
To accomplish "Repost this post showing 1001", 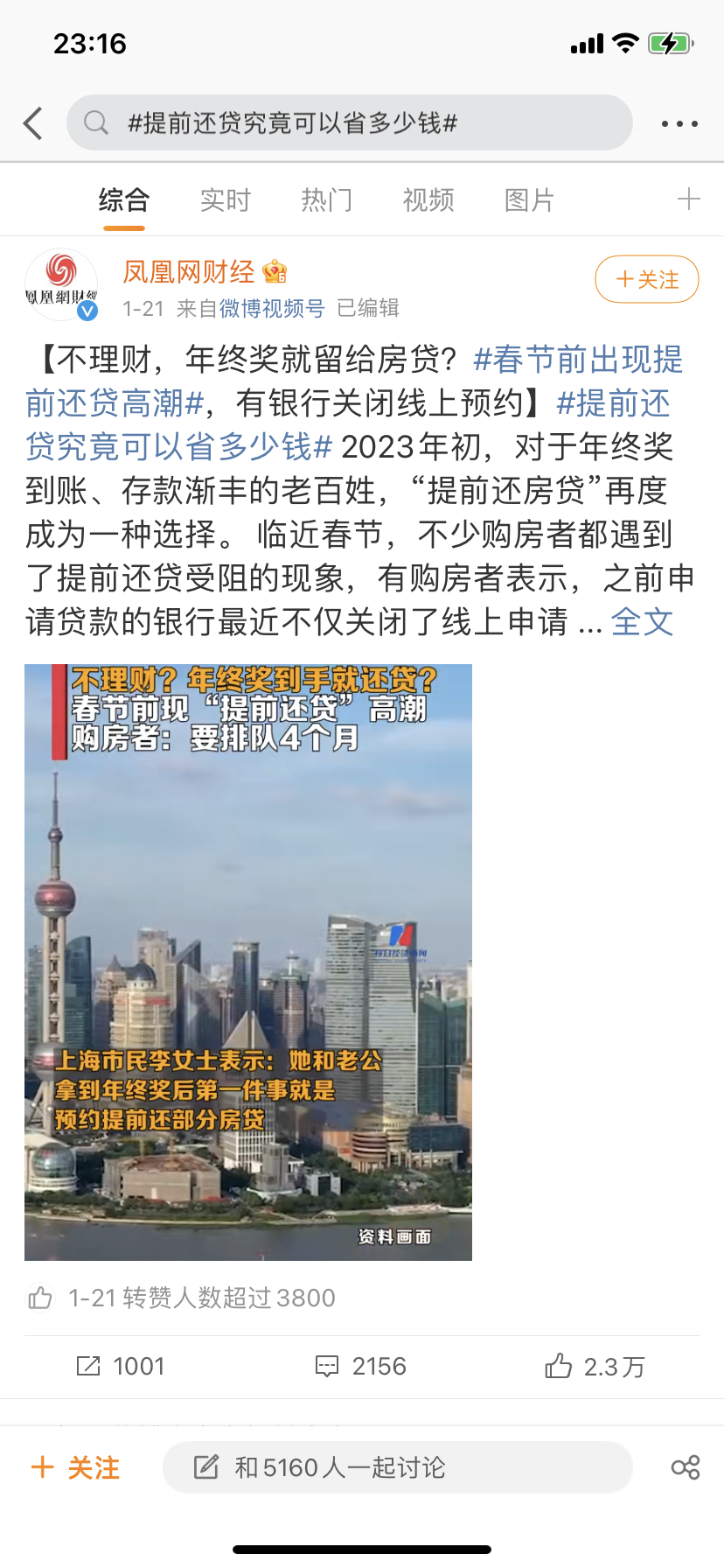I will pyautogui.click(x=121, y=1366).
